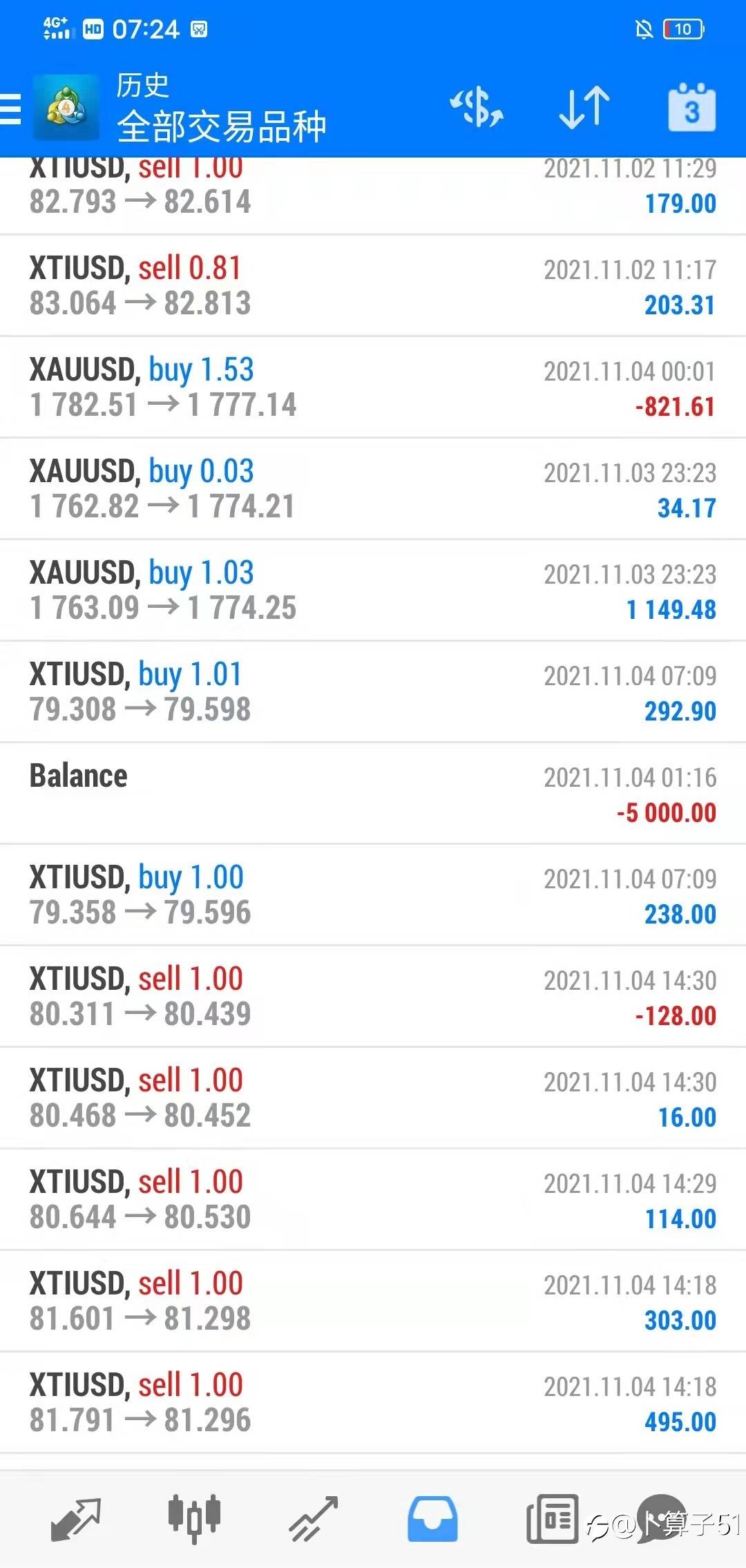The width and height of the screenshot is (746, 1568).
Task: Change the sort order with arrows icon
Action: (584, 108)
